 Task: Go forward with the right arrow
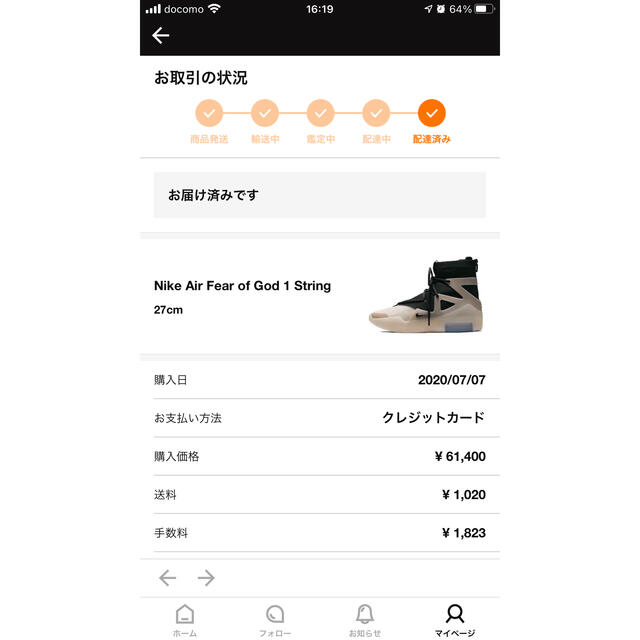click(x=206, y=578)
